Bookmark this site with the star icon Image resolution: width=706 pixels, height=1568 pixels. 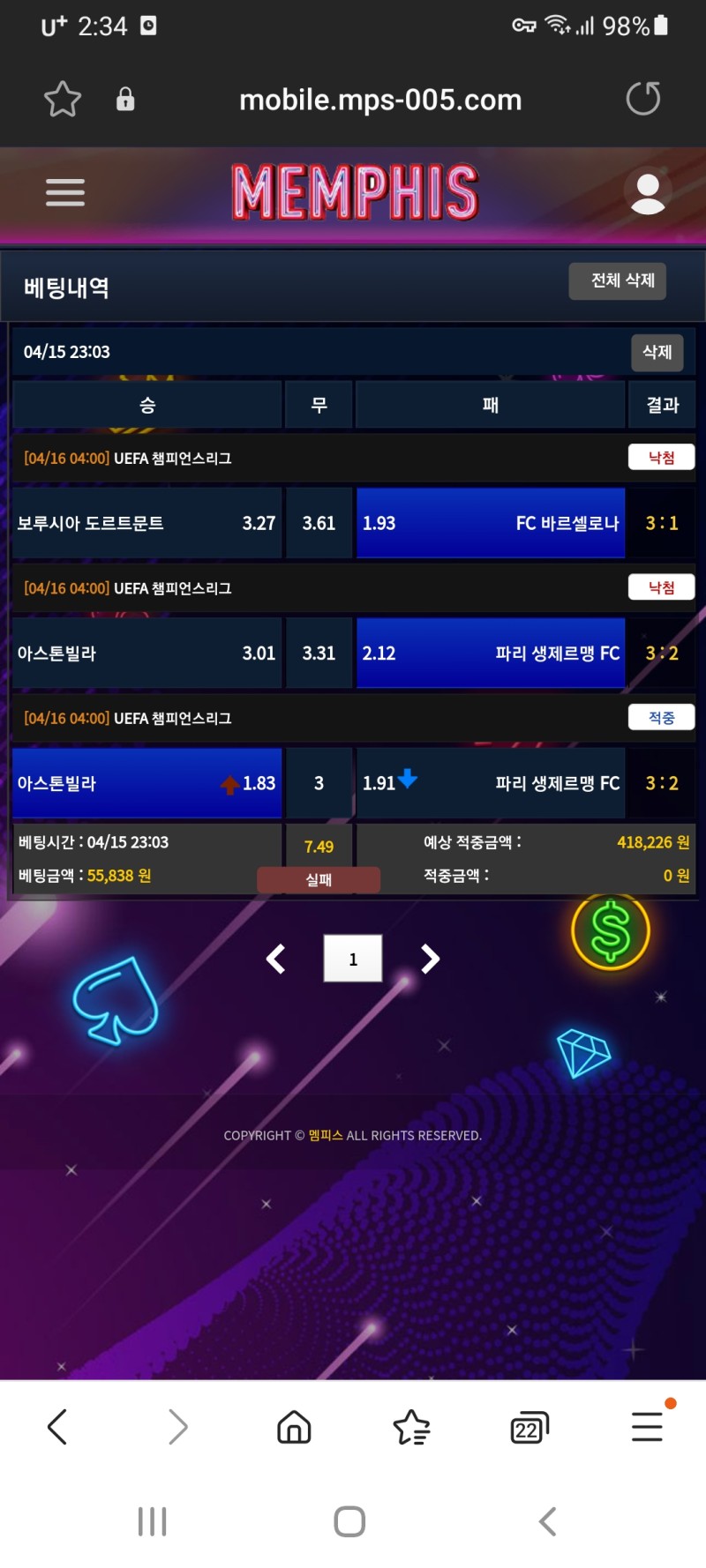click(x=63, y=99)
